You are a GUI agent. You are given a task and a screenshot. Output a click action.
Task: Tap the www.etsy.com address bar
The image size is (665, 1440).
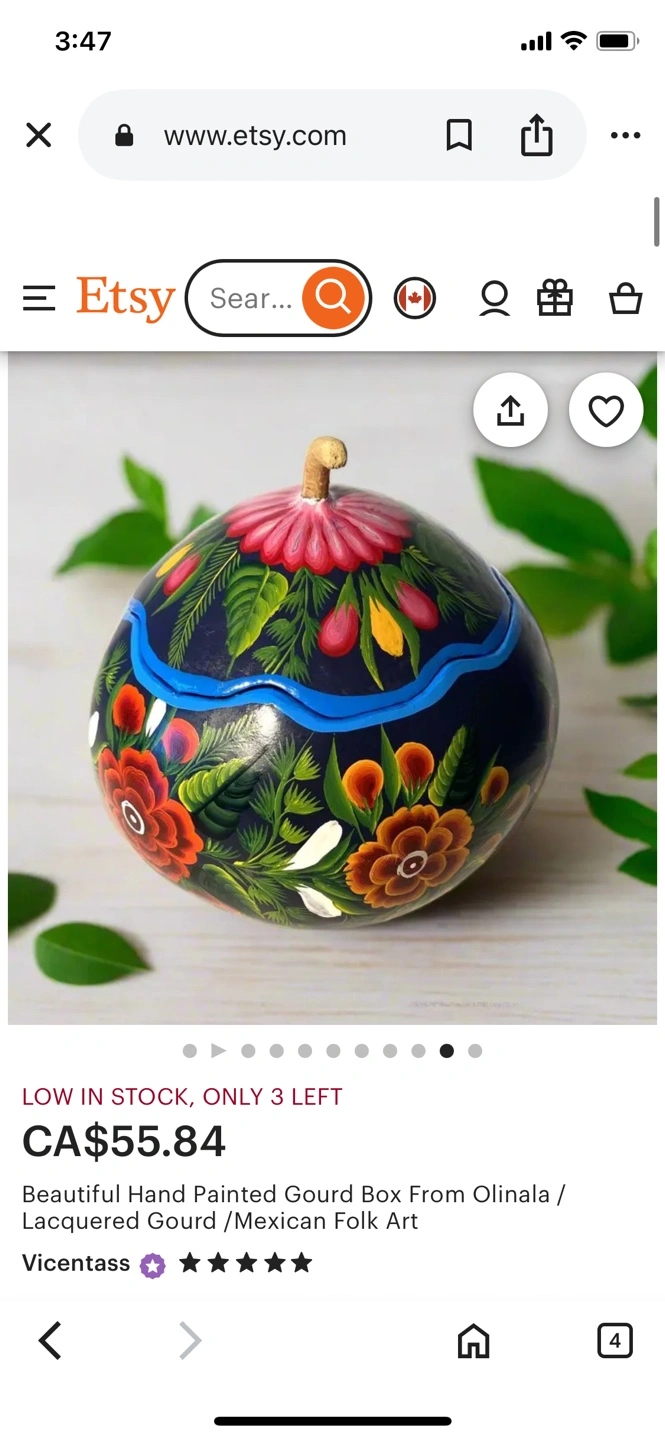coord(255,135)
